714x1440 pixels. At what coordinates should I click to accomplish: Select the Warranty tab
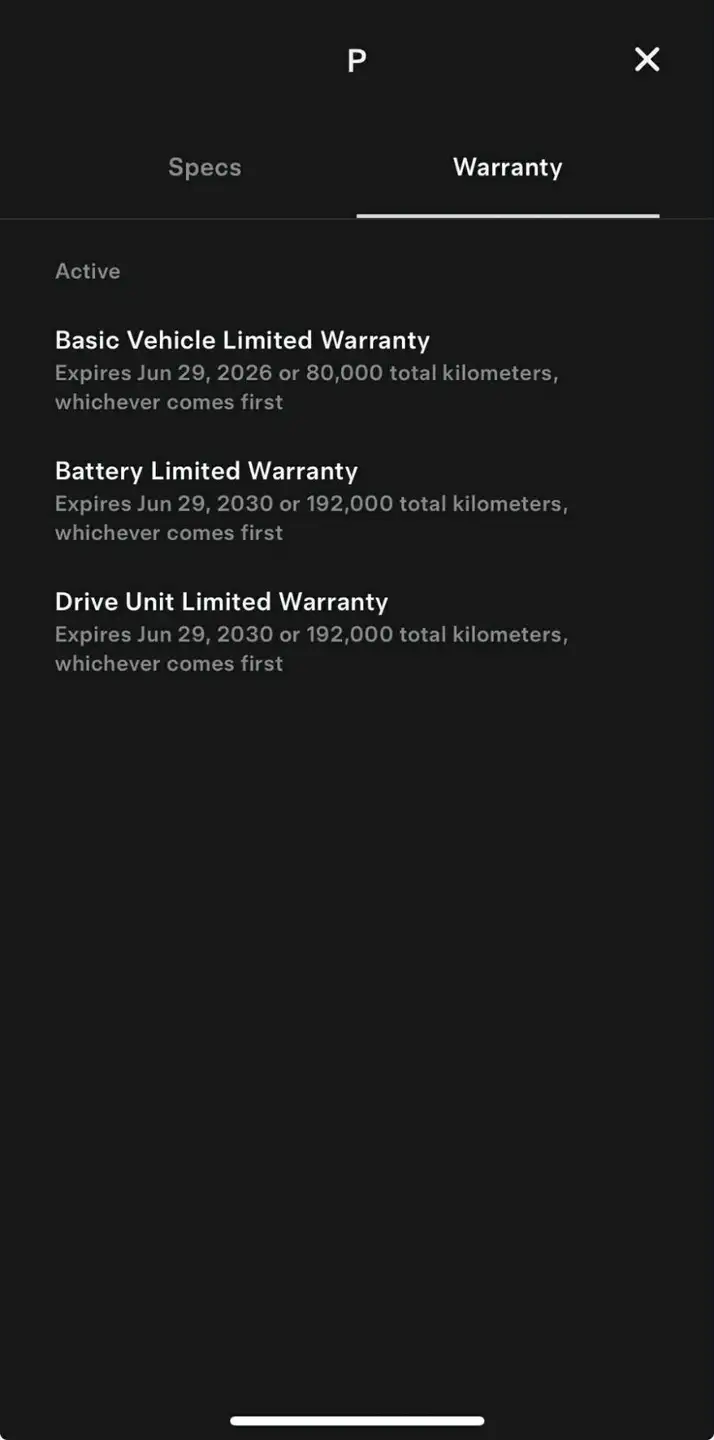point(508,167)
